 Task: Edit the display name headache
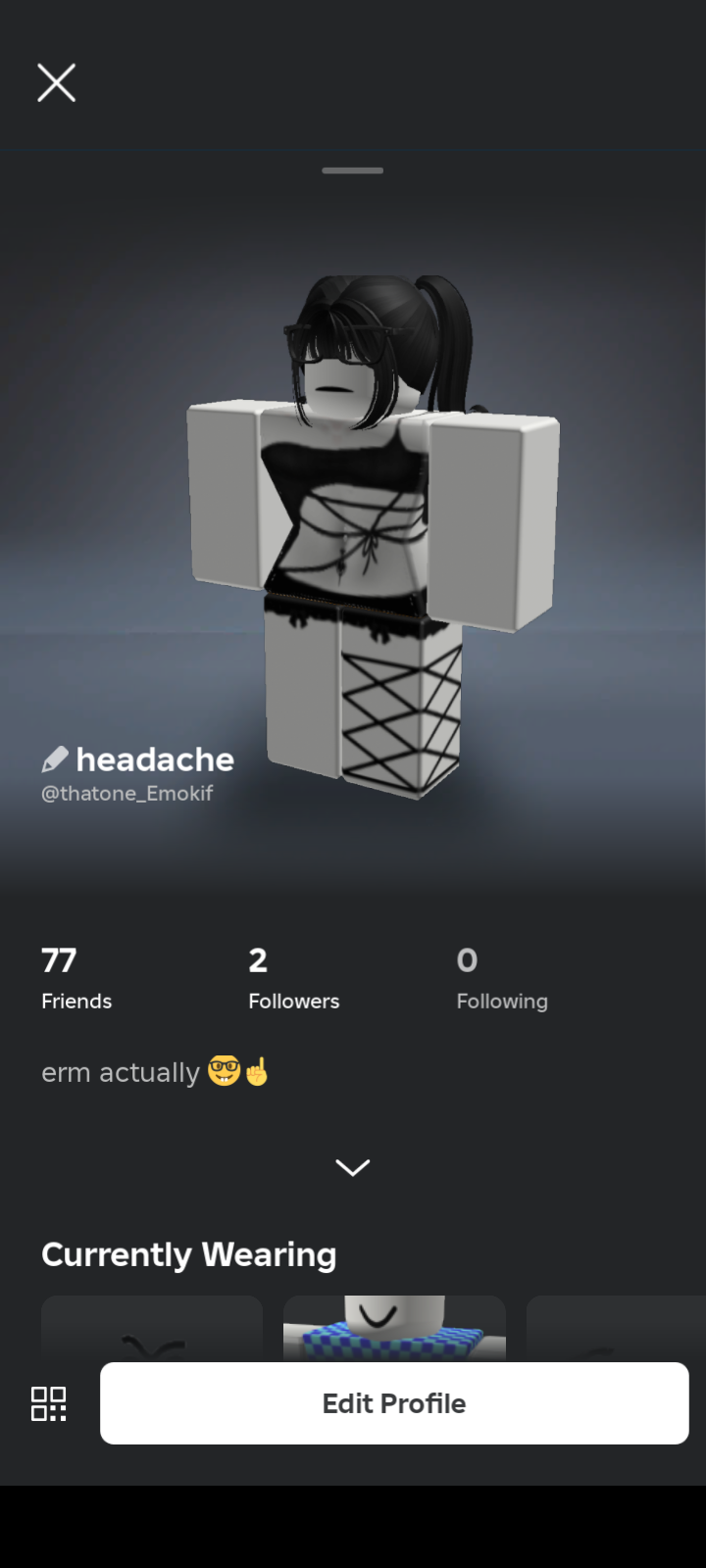tap(55, 759)
